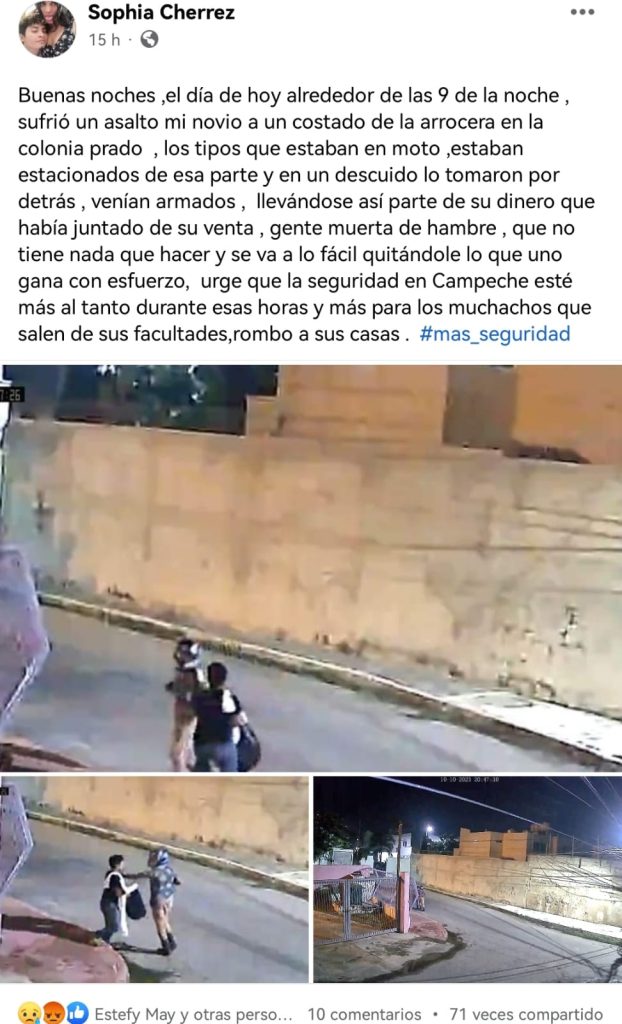This screenshot has height=1024, width=622.
Task: Open Sophia Cherrez's profile from her name
Action: pyautogui.click(x=161, y=13)
